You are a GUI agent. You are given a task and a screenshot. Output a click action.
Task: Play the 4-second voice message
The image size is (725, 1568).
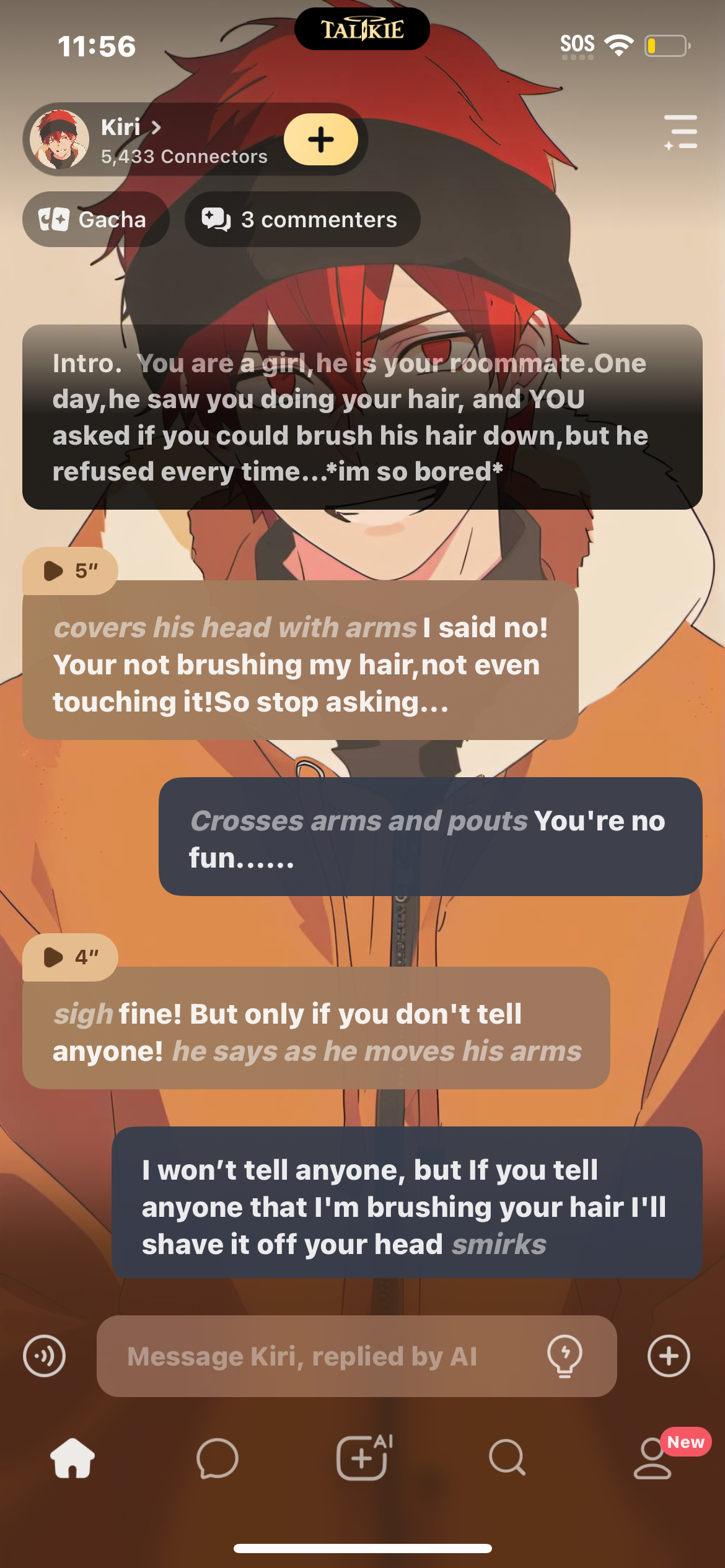coord(69,957)
